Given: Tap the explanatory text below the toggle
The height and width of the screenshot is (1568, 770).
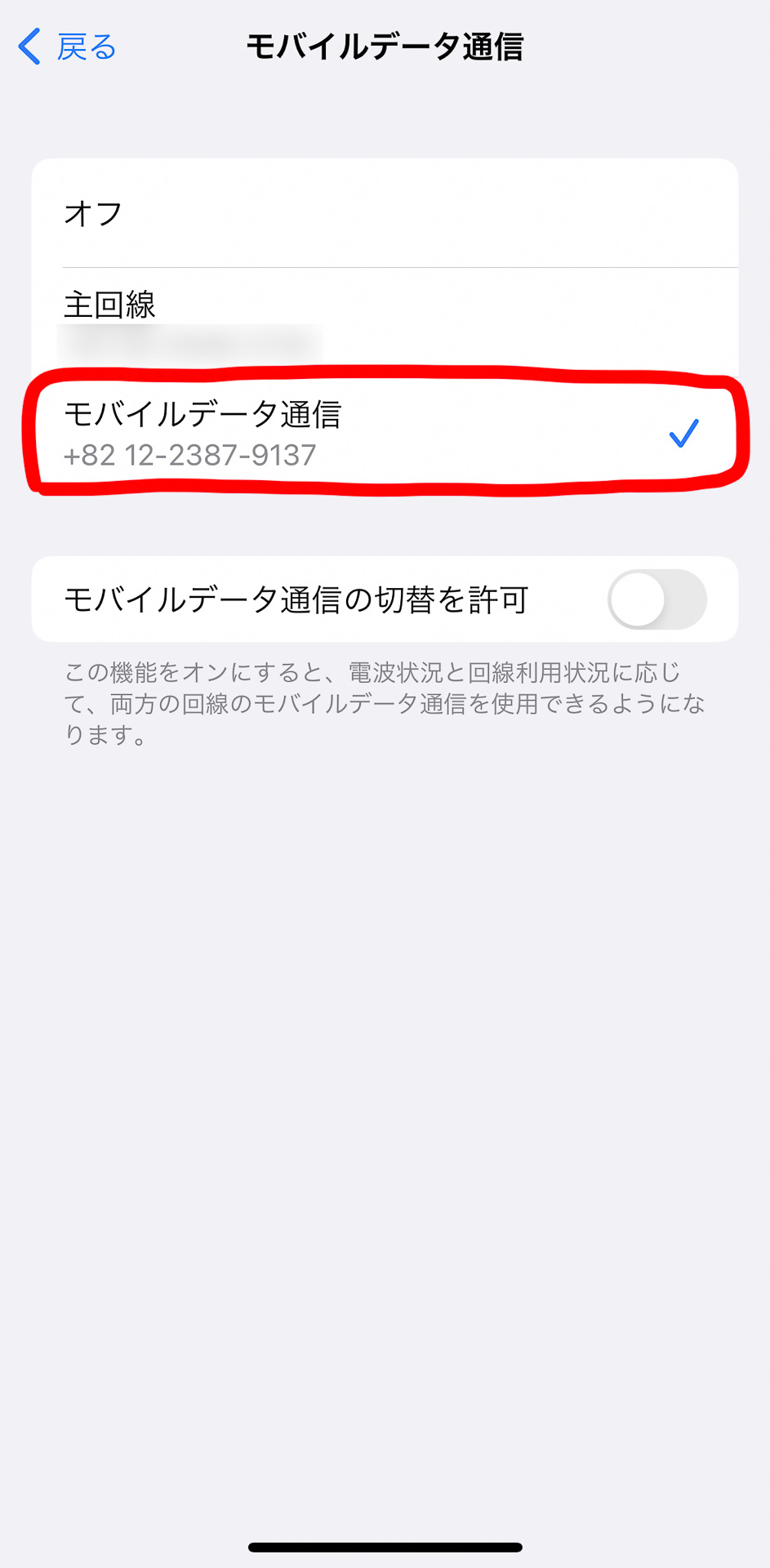Looking at the screenshot, I should [385, 704].
